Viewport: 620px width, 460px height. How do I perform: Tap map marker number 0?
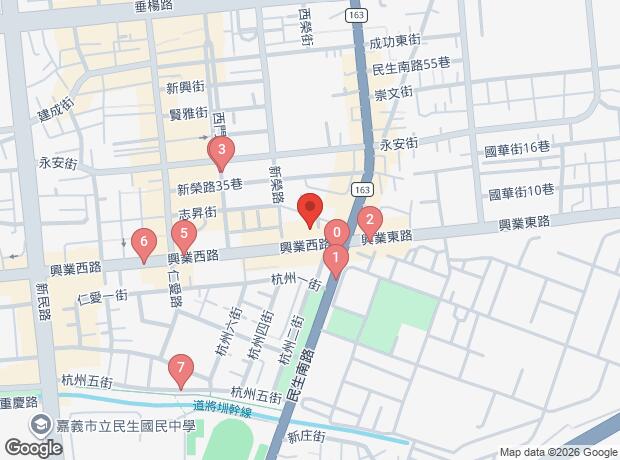338,234
